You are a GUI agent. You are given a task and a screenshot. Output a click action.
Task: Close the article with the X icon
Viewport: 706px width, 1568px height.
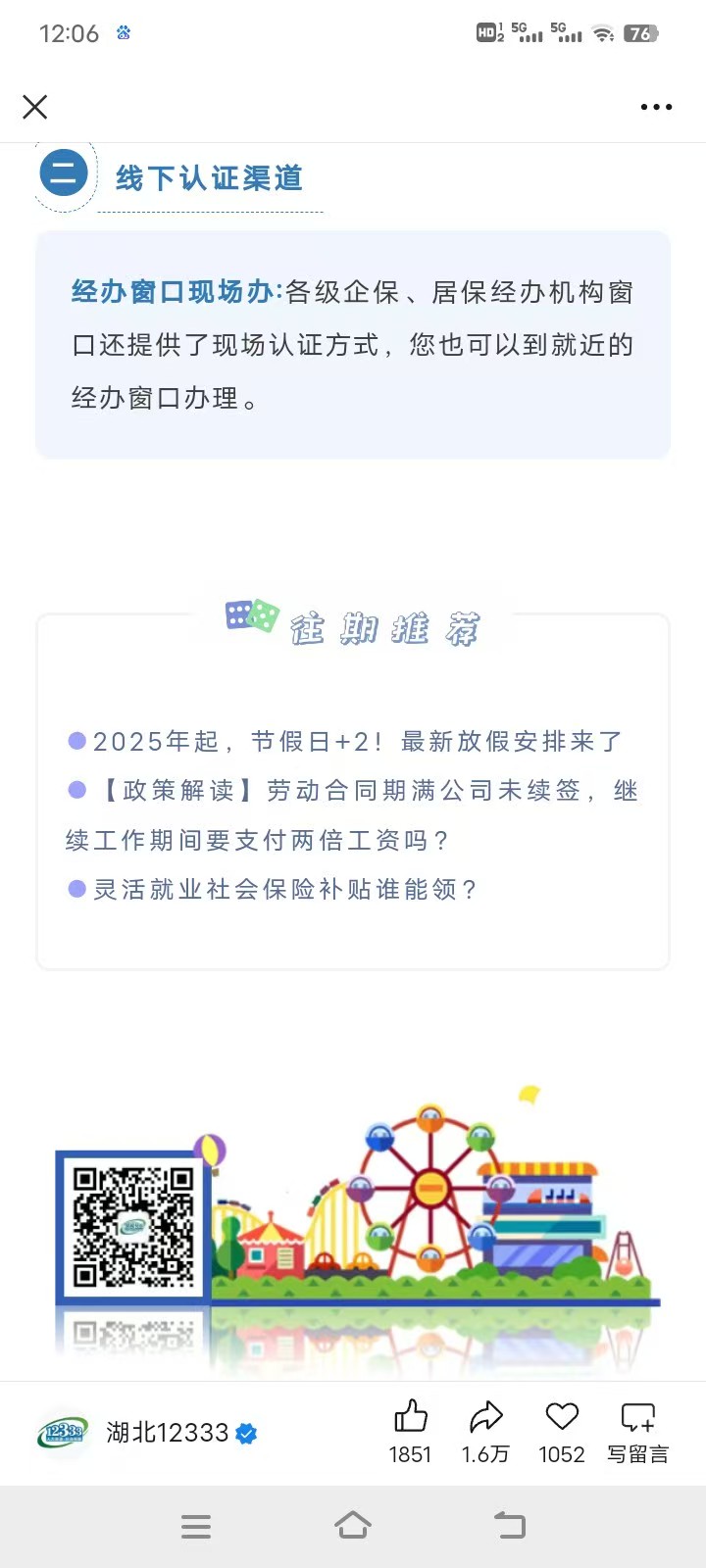tap(35, 107)
